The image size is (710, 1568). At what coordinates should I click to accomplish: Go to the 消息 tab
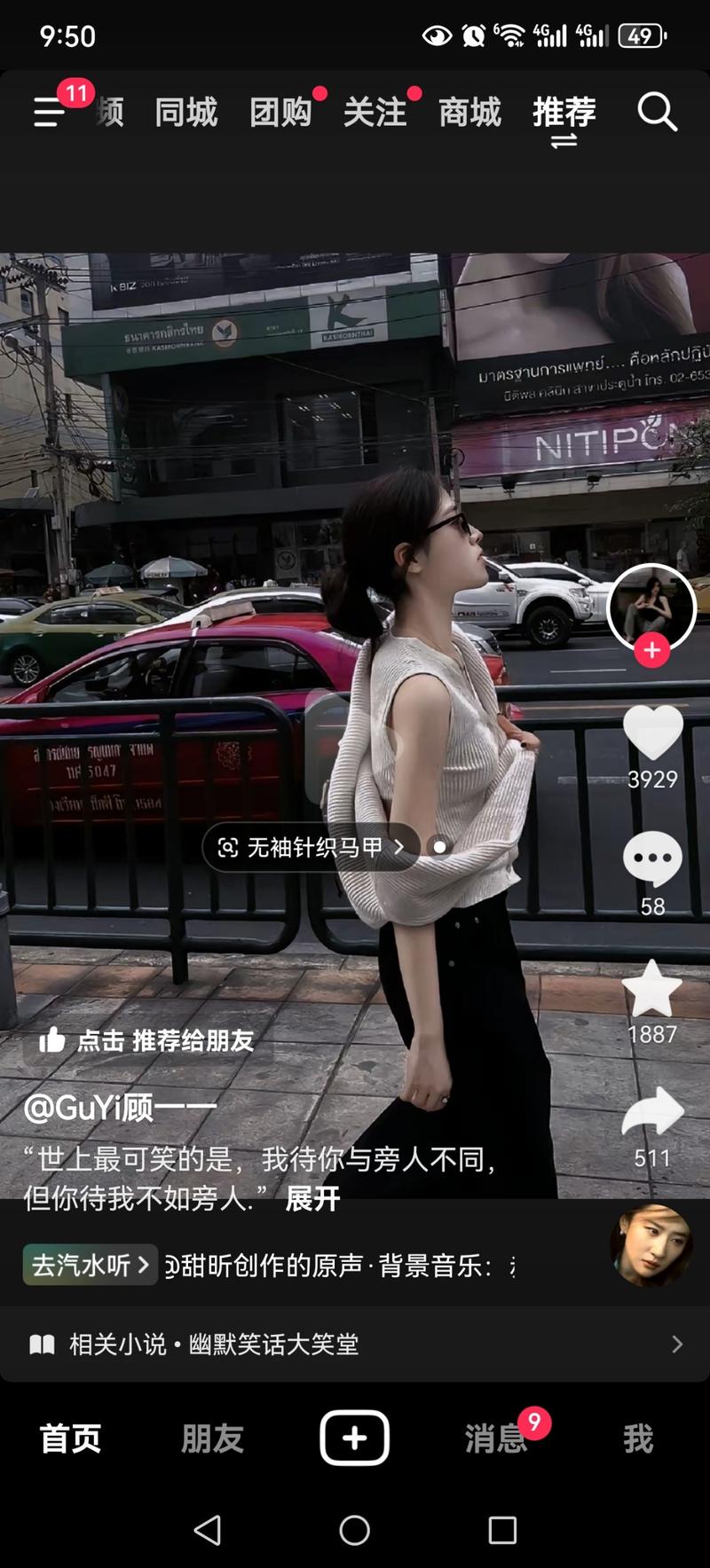[495, 1439]
